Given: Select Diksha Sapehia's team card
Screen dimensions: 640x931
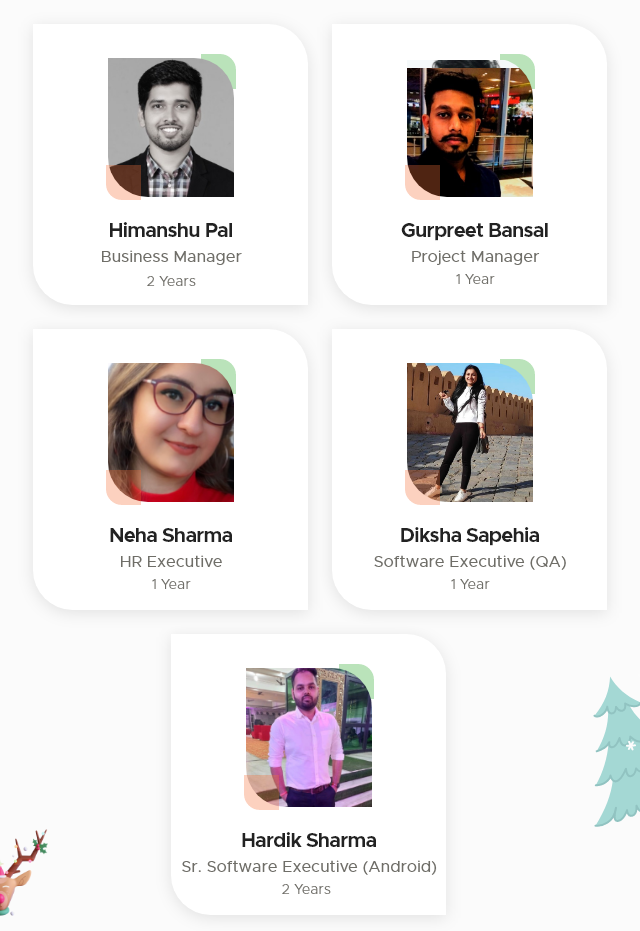Looking at the screenshot, I should (469, 470).
